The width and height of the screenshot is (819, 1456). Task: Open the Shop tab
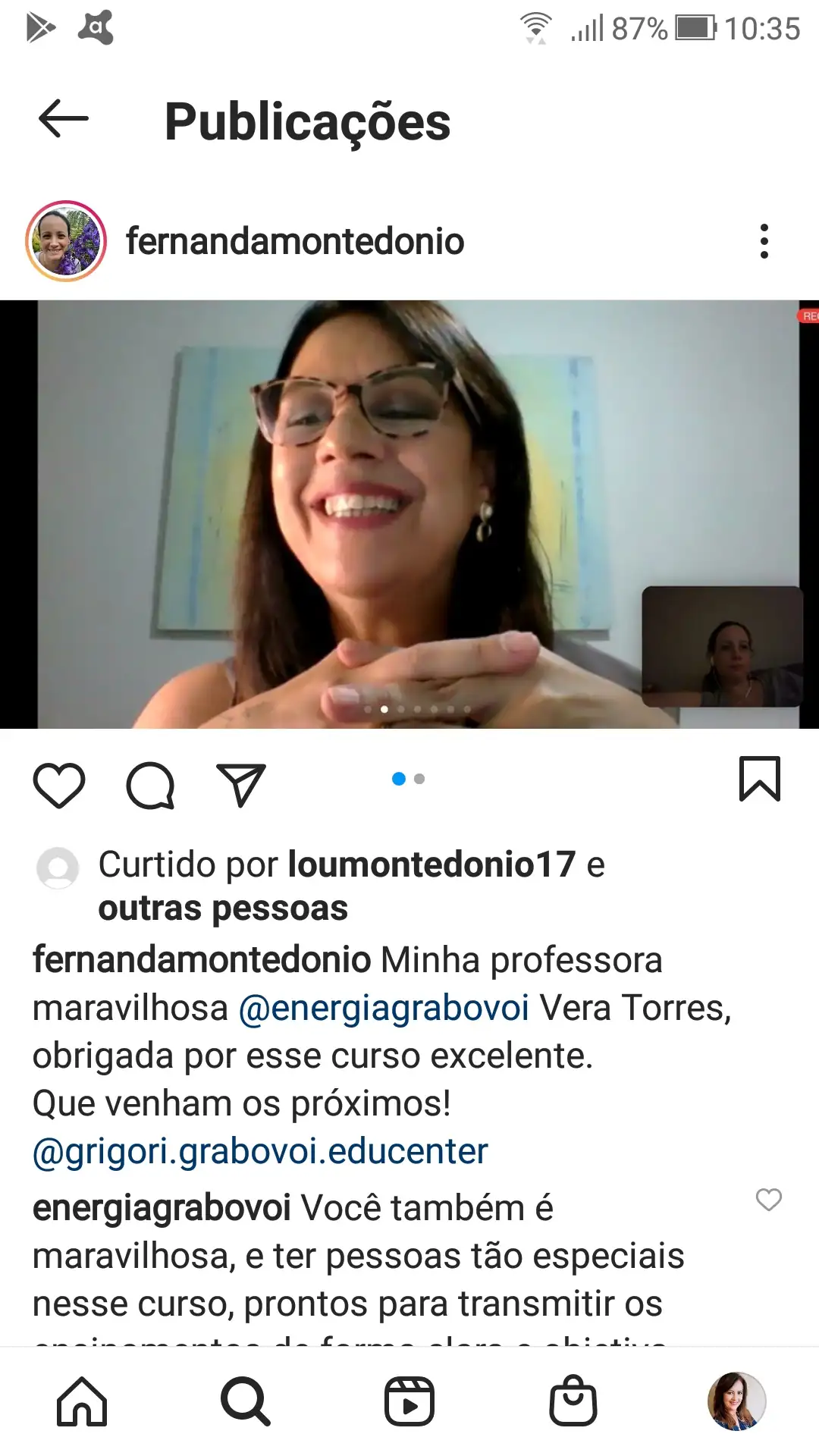pyautogui.click(x=573, y=1401)
